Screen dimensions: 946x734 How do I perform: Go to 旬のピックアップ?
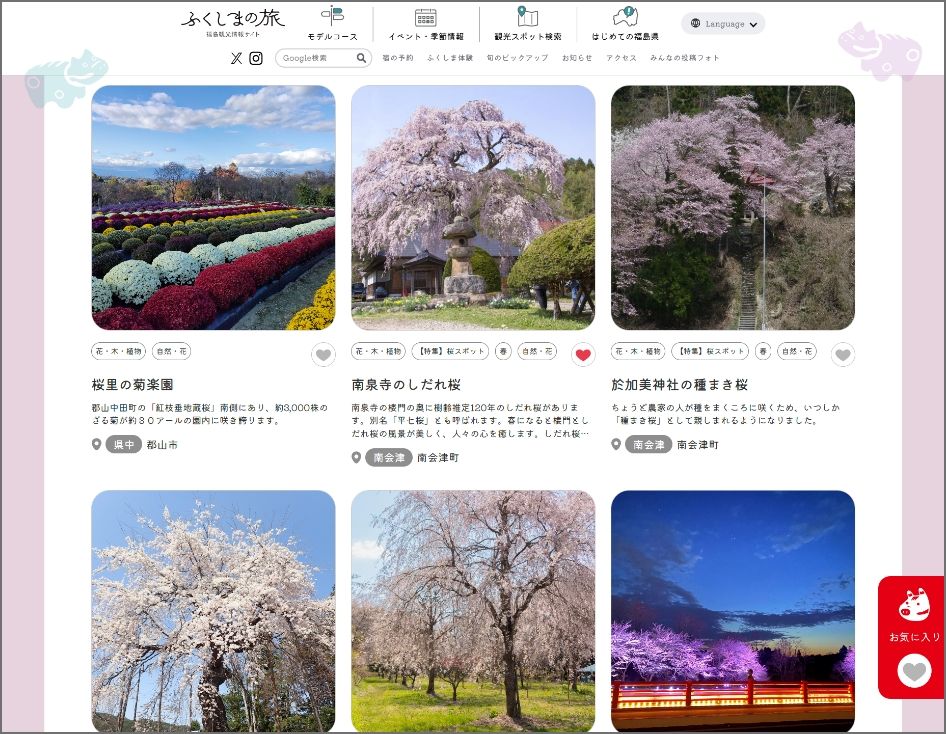[517, 58]
